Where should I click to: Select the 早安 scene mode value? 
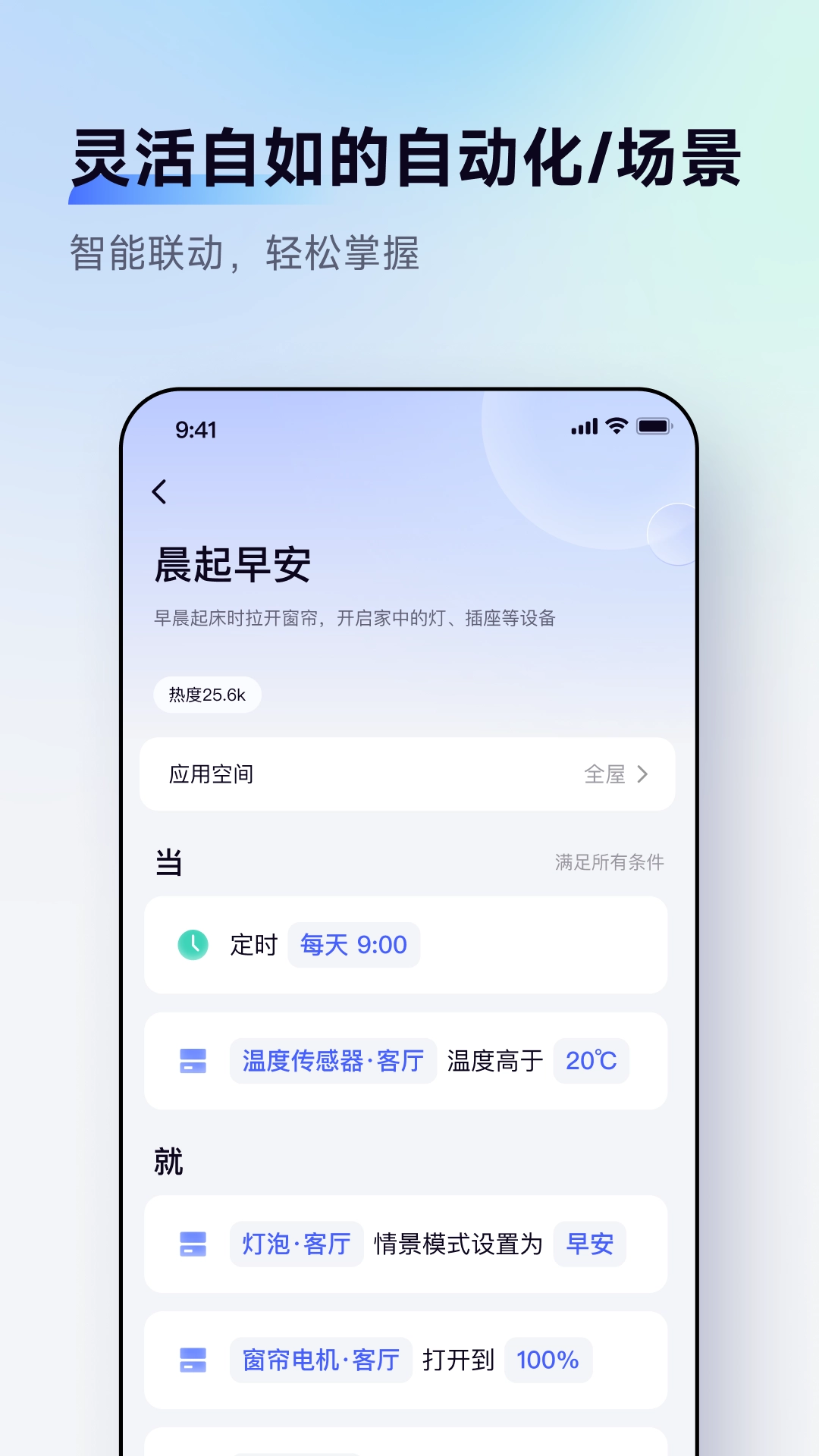(x=590, y=1244)
